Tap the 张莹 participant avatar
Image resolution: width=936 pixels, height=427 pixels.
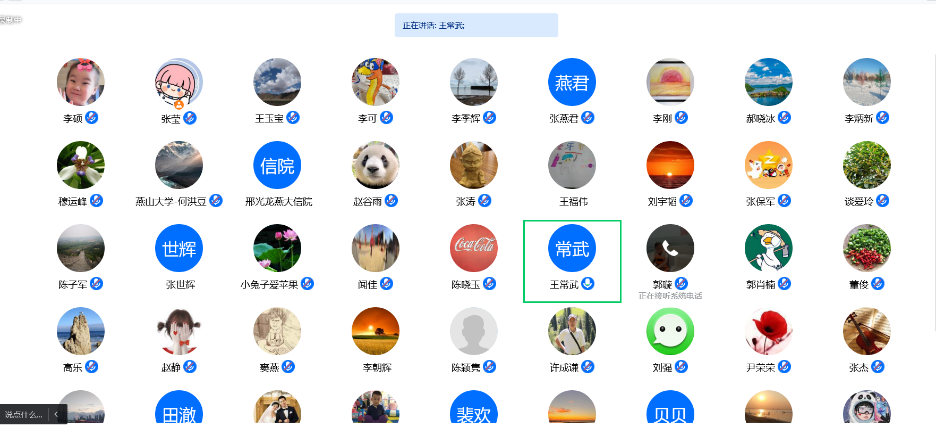(x=179, y=83)
